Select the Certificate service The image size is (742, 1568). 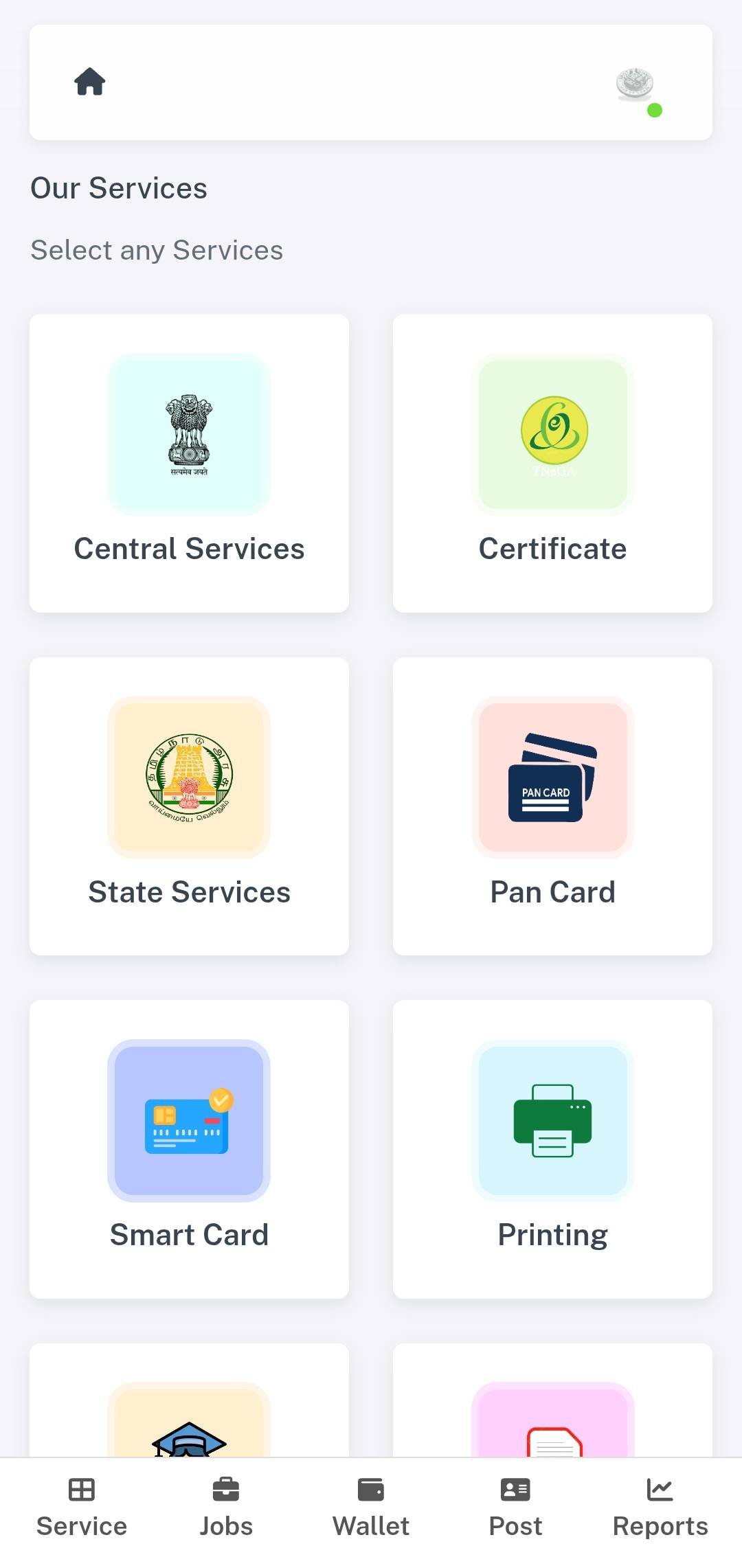click(x=552, y=463)
